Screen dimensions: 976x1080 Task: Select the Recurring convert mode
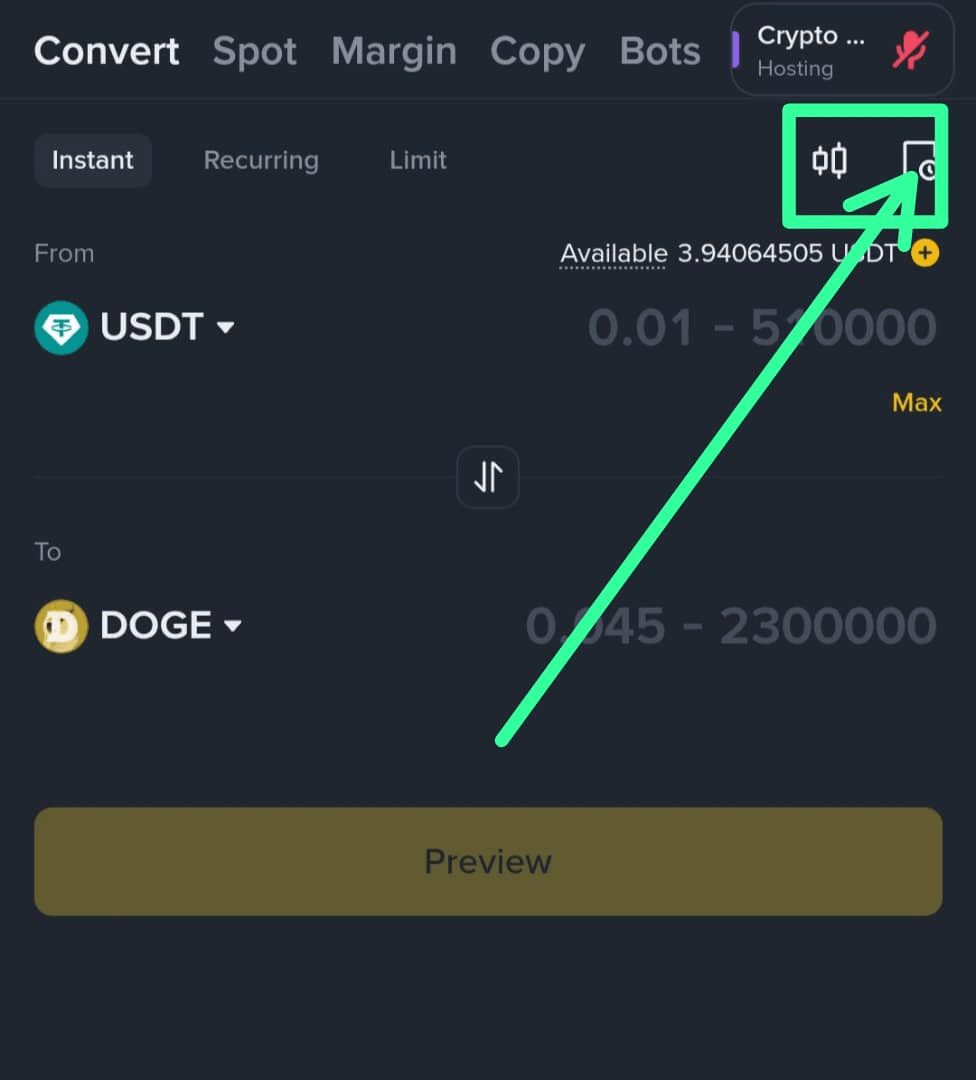point(261,160)
